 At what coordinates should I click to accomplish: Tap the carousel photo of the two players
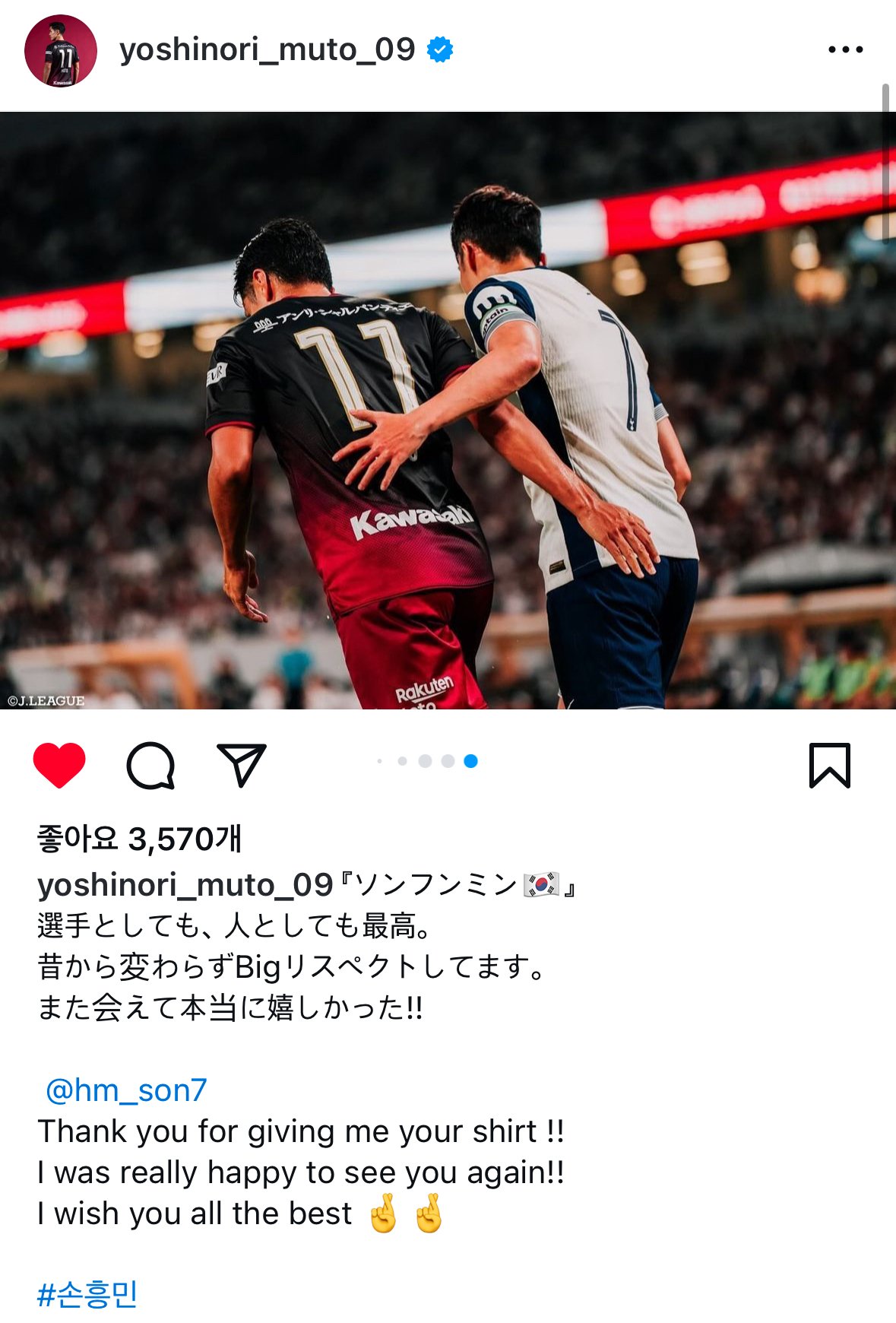tap(448, 411)
